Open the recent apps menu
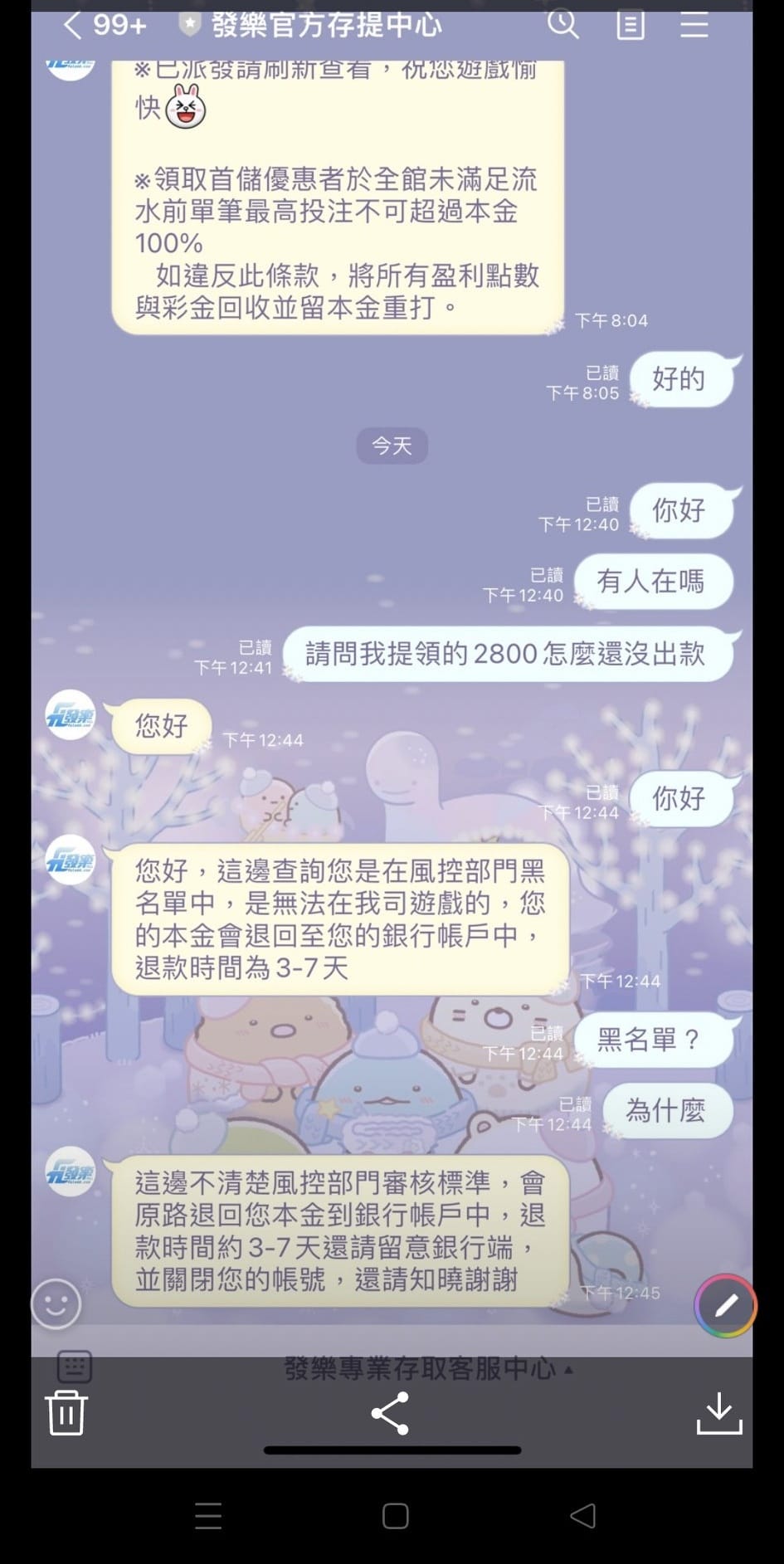The image size is (784, 1564). point(207,1516)
